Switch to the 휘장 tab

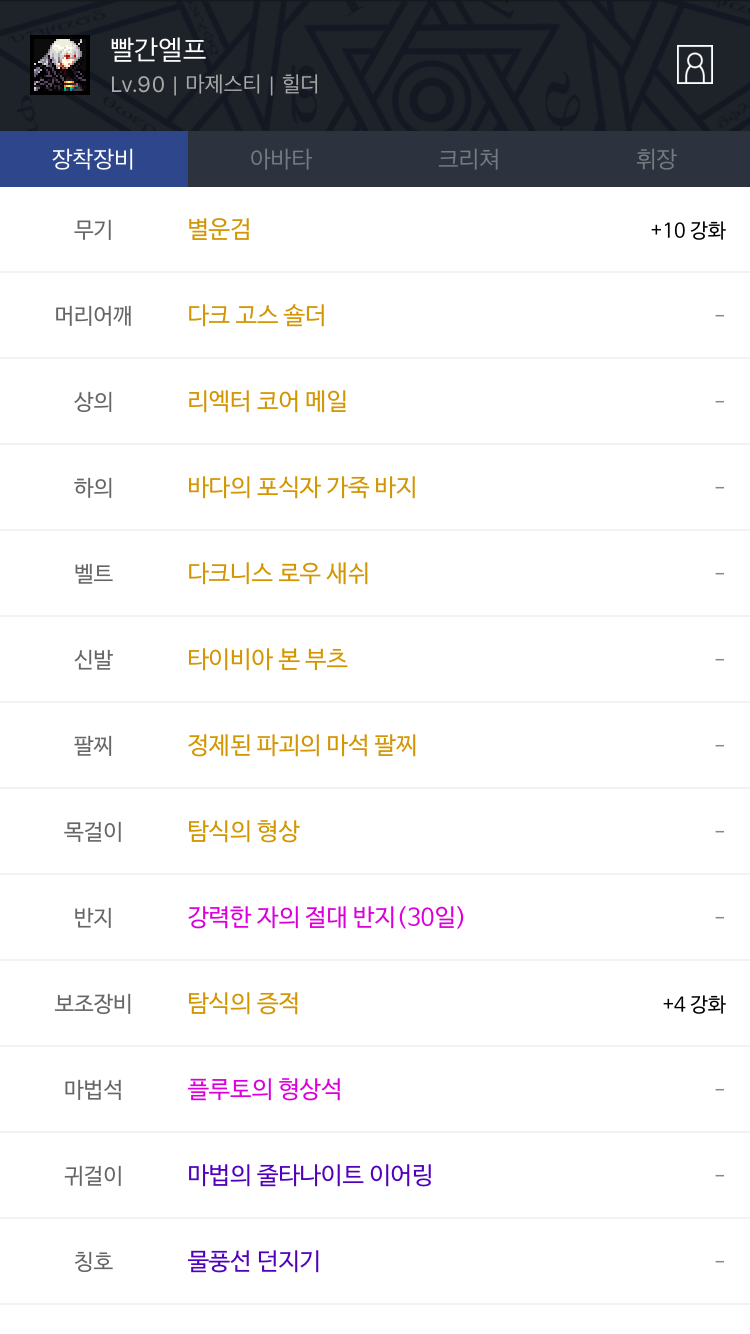[x=656, y=159]
